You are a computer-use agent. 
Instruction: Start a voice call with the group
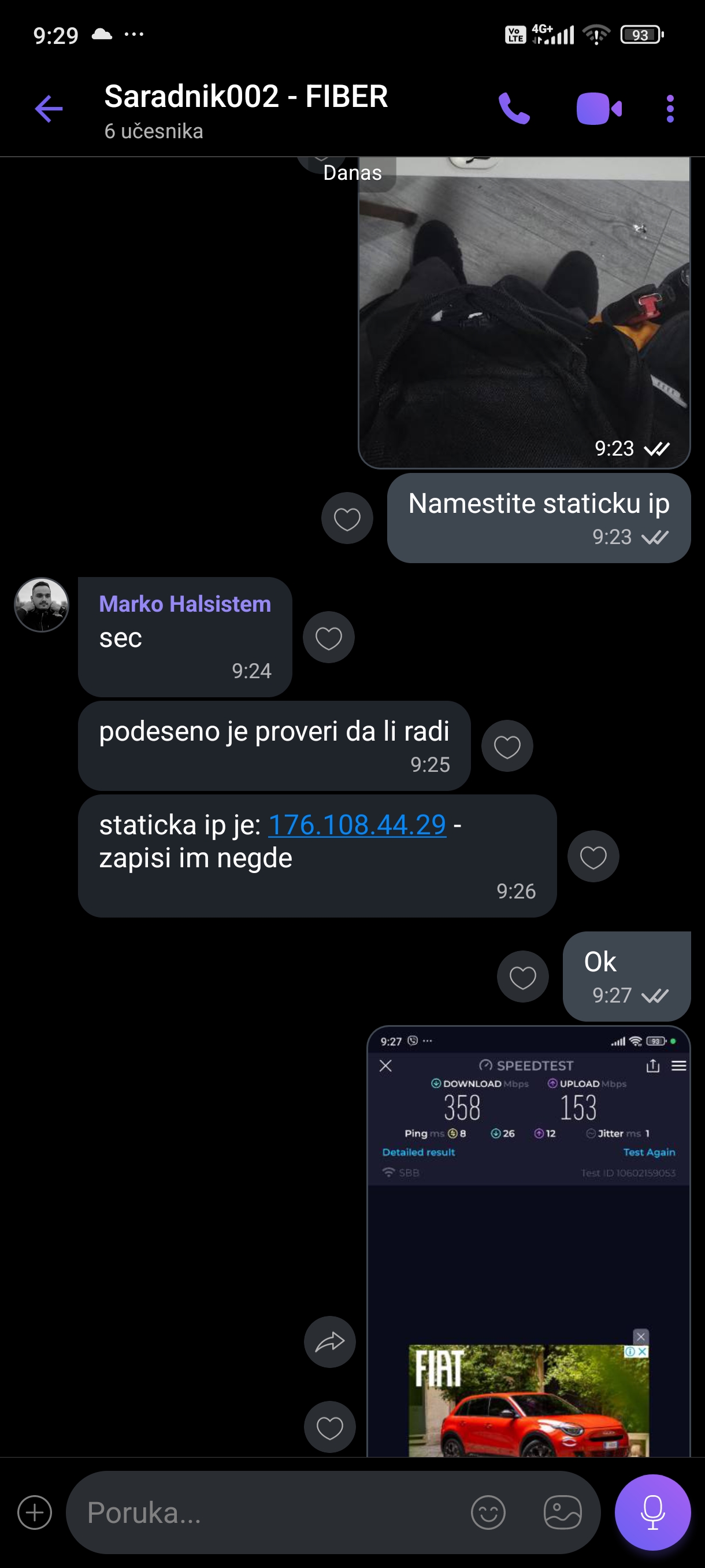(x=514, y=110)
